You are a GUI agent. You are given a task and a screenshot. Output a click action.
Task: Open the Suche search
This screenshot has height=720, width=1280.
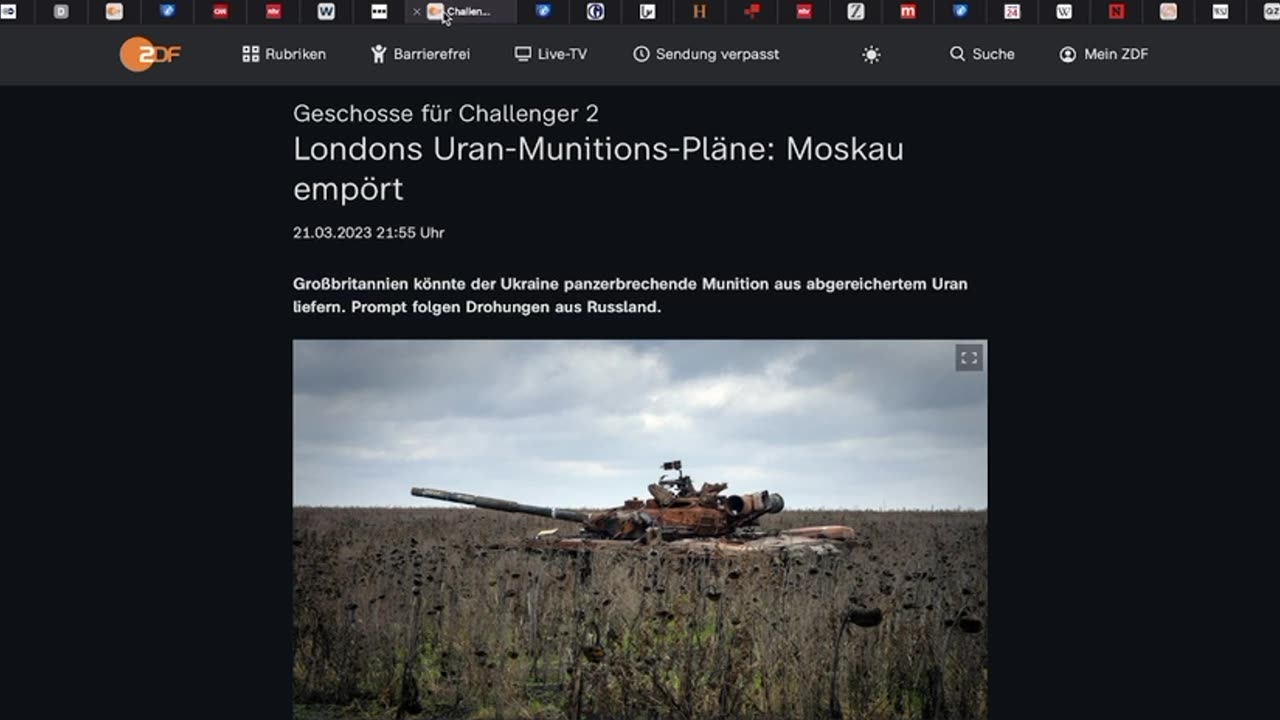982,54
